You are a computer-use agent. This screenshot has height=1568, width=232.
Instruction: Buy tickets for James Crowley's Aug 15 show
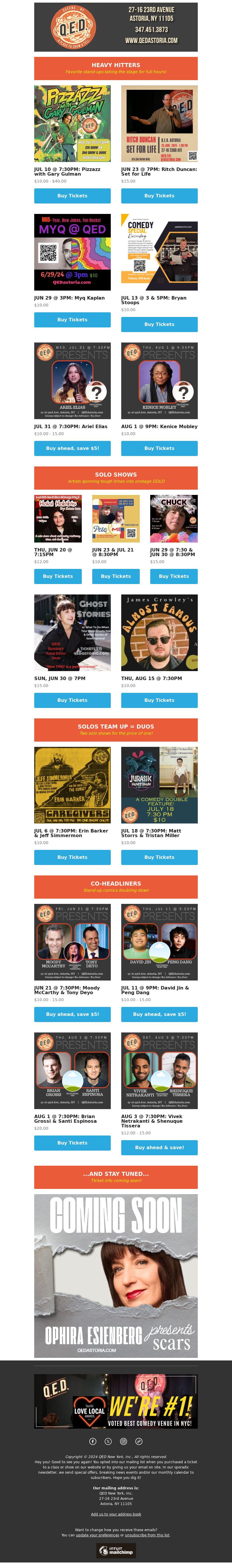coord(159,700)
